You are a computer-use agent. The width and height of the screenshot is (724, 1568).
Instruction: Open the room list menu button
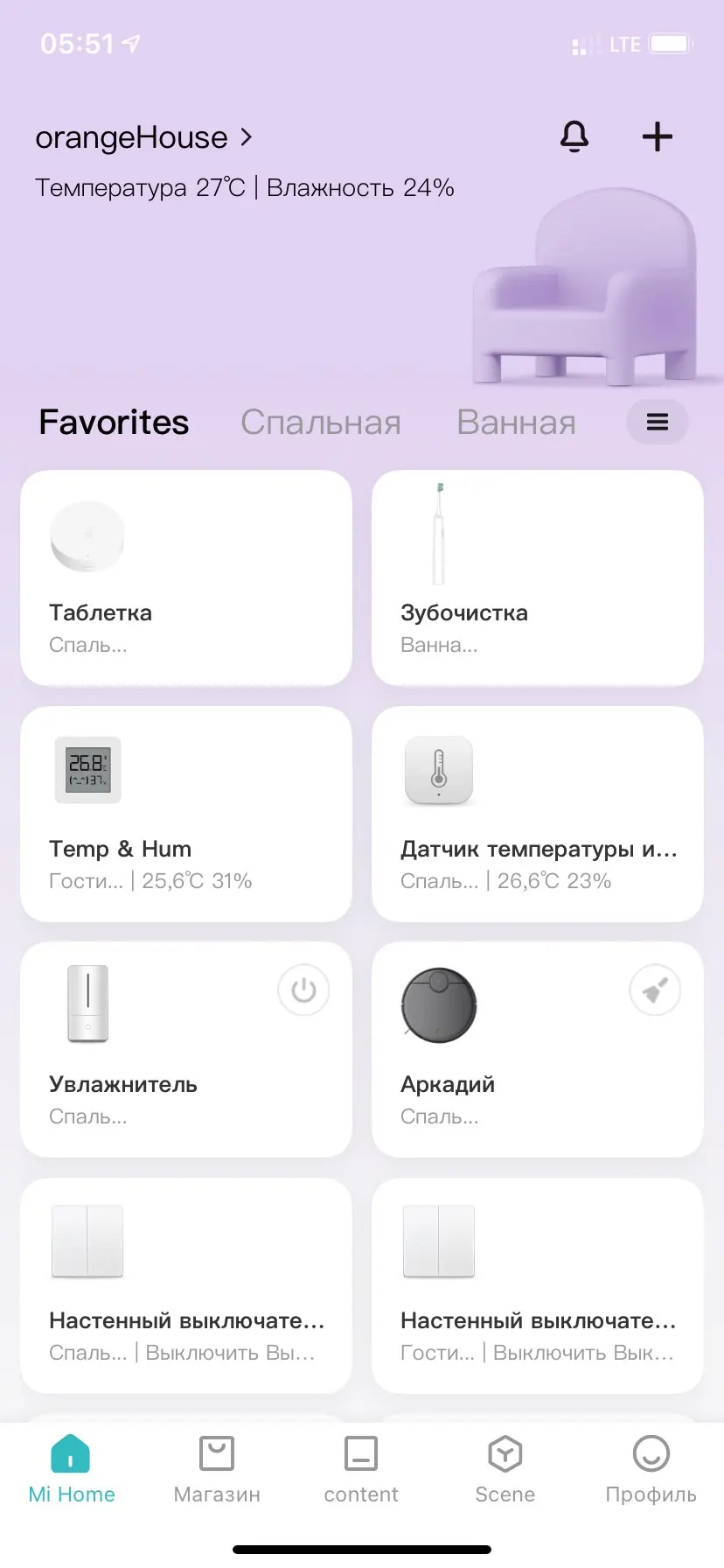tap(657, 423)
